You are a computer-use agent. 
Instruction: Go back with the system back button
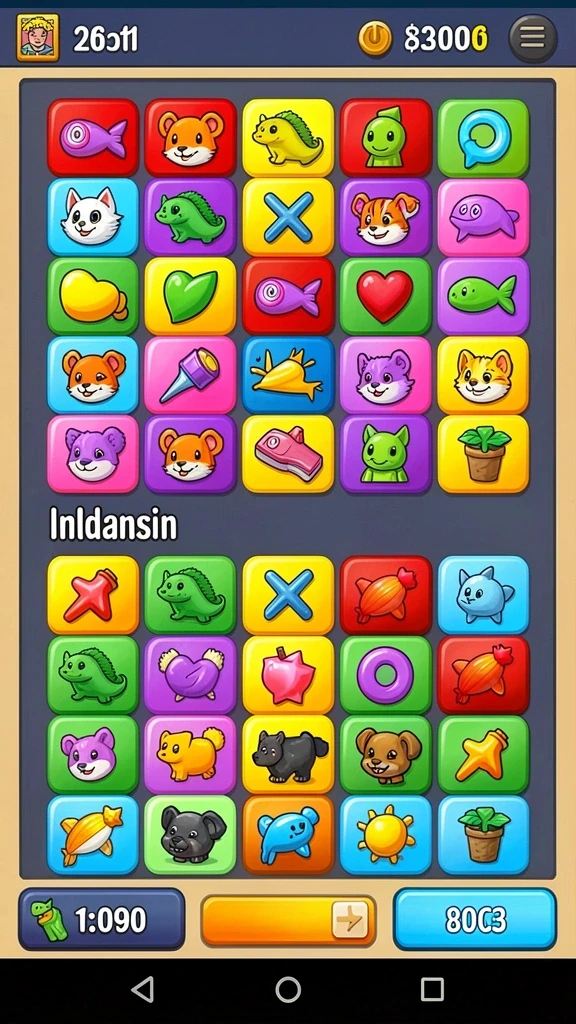pos(143,989)
